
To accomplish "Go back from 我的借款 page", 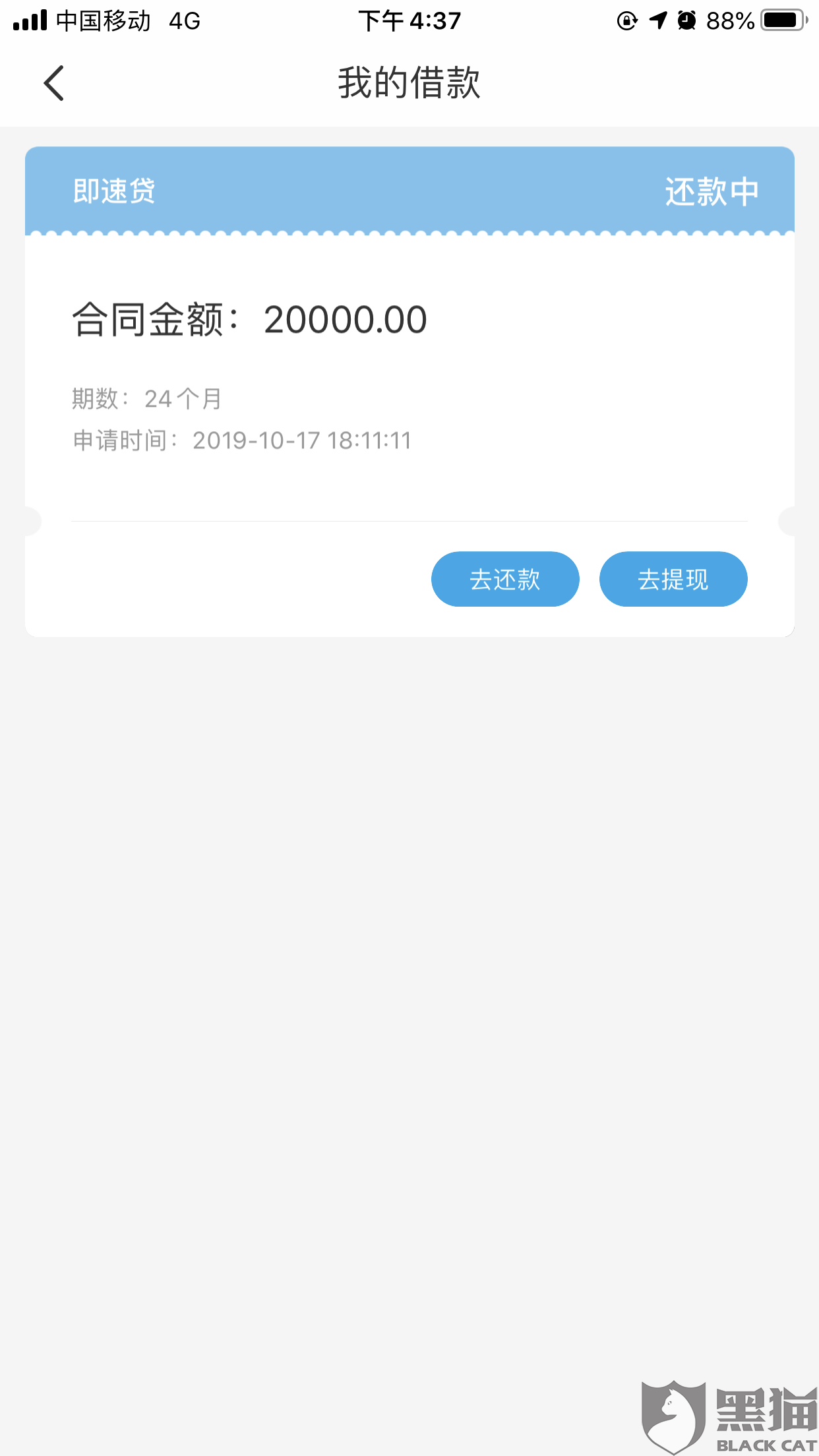I will [x=54, y=83].
